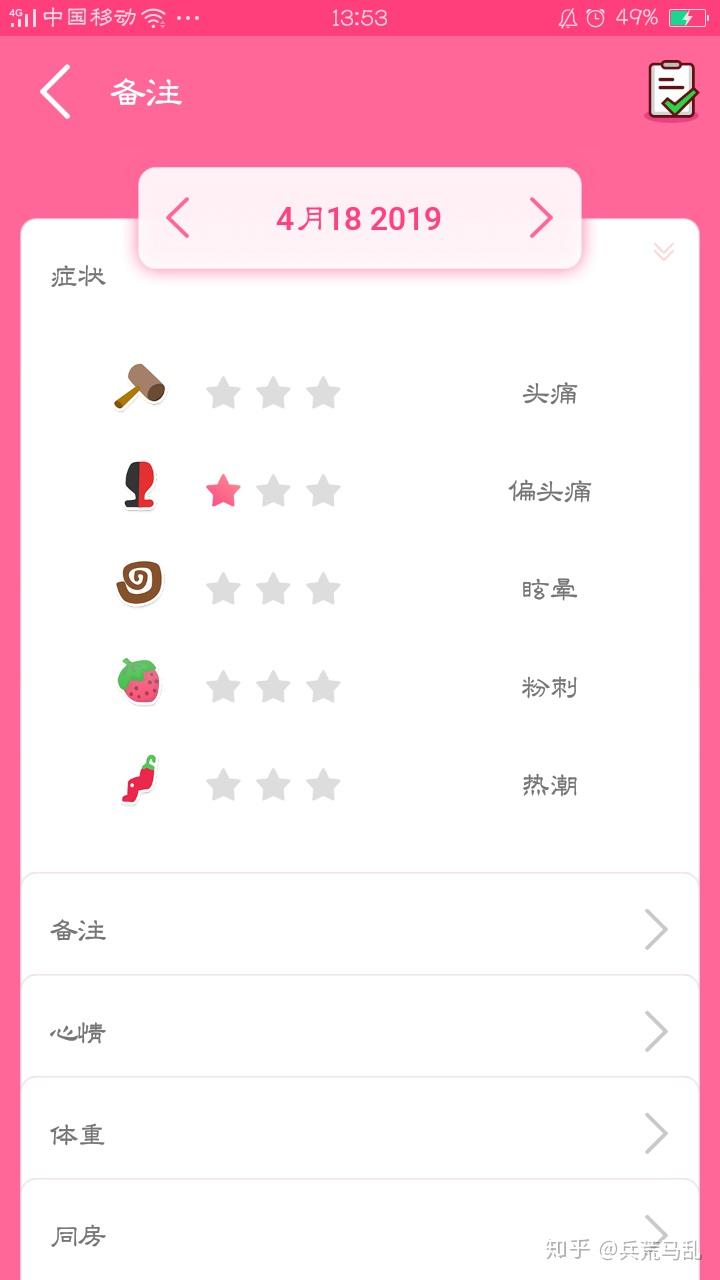Go to the next day
Image resolution: width=720 pixels, height=1280 pixels.
[x=540, y=218]
